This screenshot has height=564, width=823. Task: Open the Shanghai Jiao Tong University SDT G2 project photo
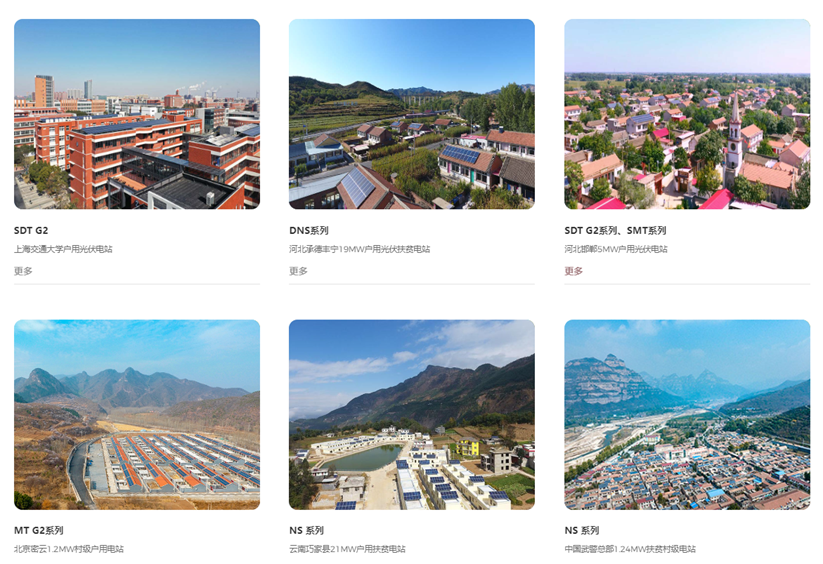[x=137, y=114]
